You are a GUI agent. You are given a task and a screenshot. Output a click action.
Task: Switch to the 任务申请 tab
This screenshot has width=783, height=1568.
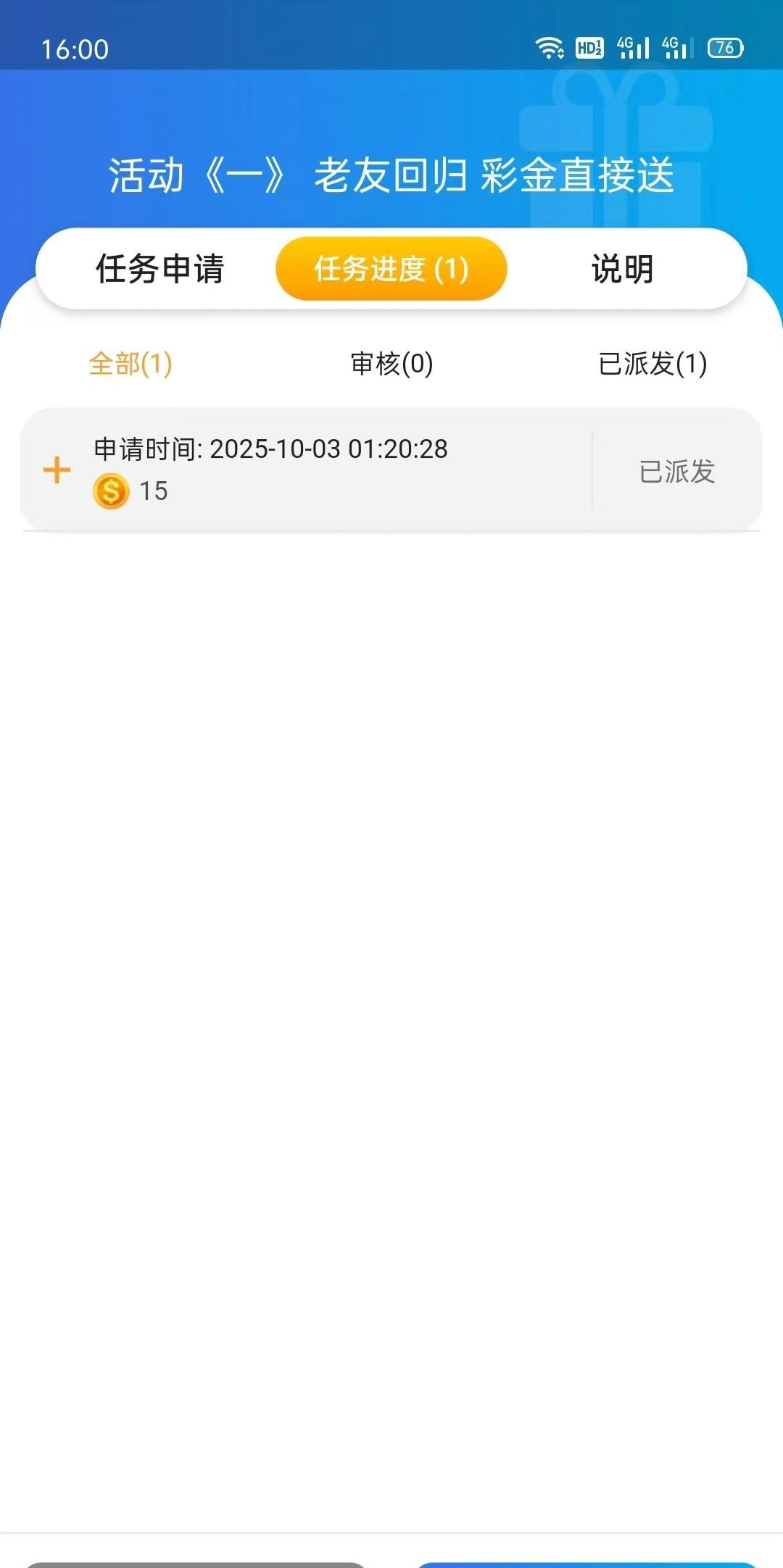159,269
